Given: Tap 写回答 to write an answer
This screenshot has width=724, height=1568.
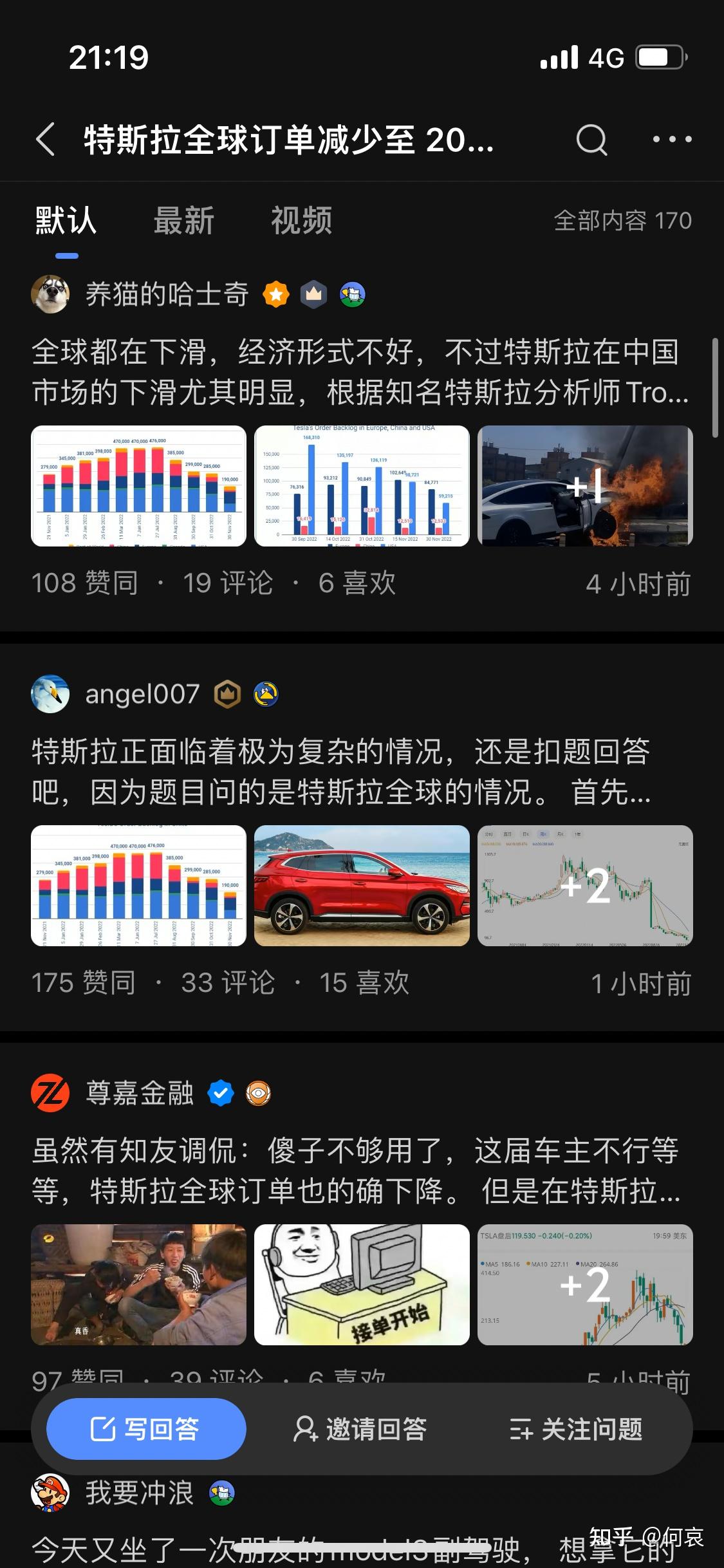Looking at the screenshot, I should [146, 1429].
